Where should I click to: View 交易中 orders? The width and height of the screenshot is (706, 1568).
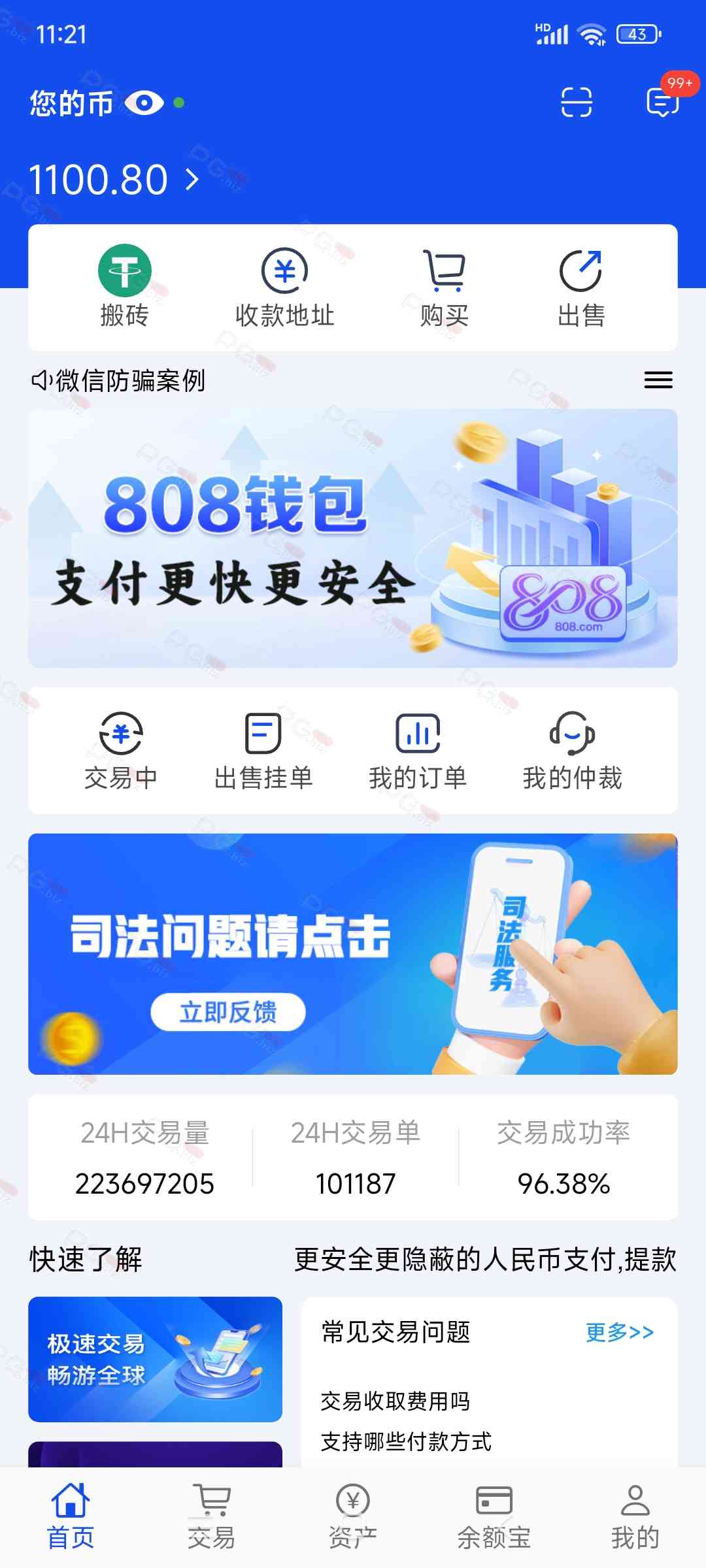click(x=121, y=751)
